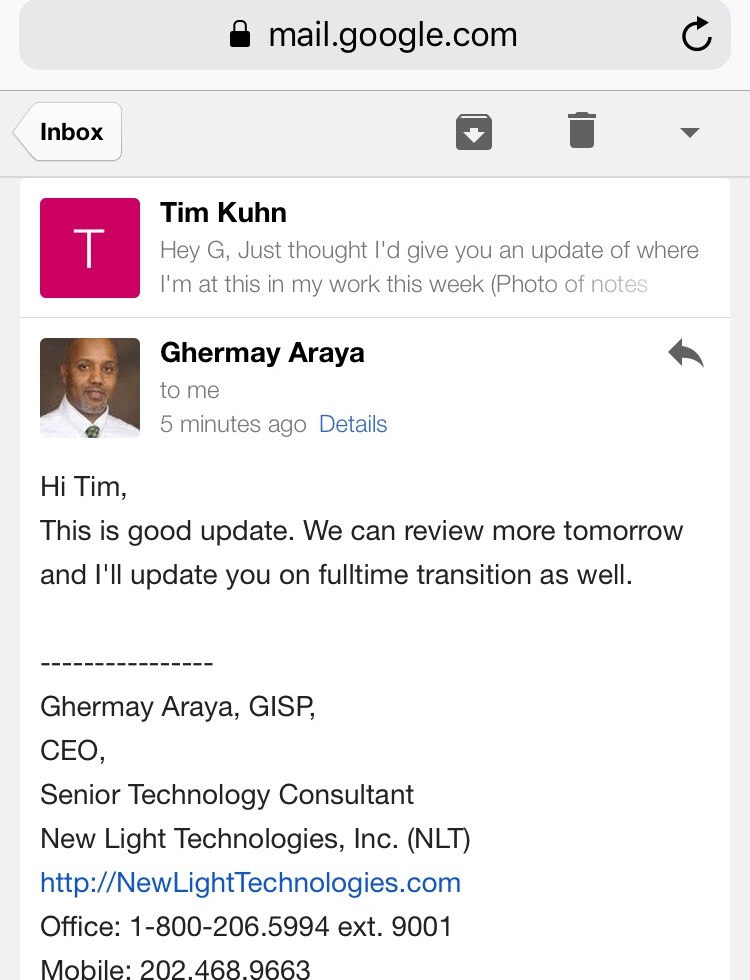Reload the page in the browser
Image resolution: width=750 pixels, height=980 pixels.
tap(696, 36)
